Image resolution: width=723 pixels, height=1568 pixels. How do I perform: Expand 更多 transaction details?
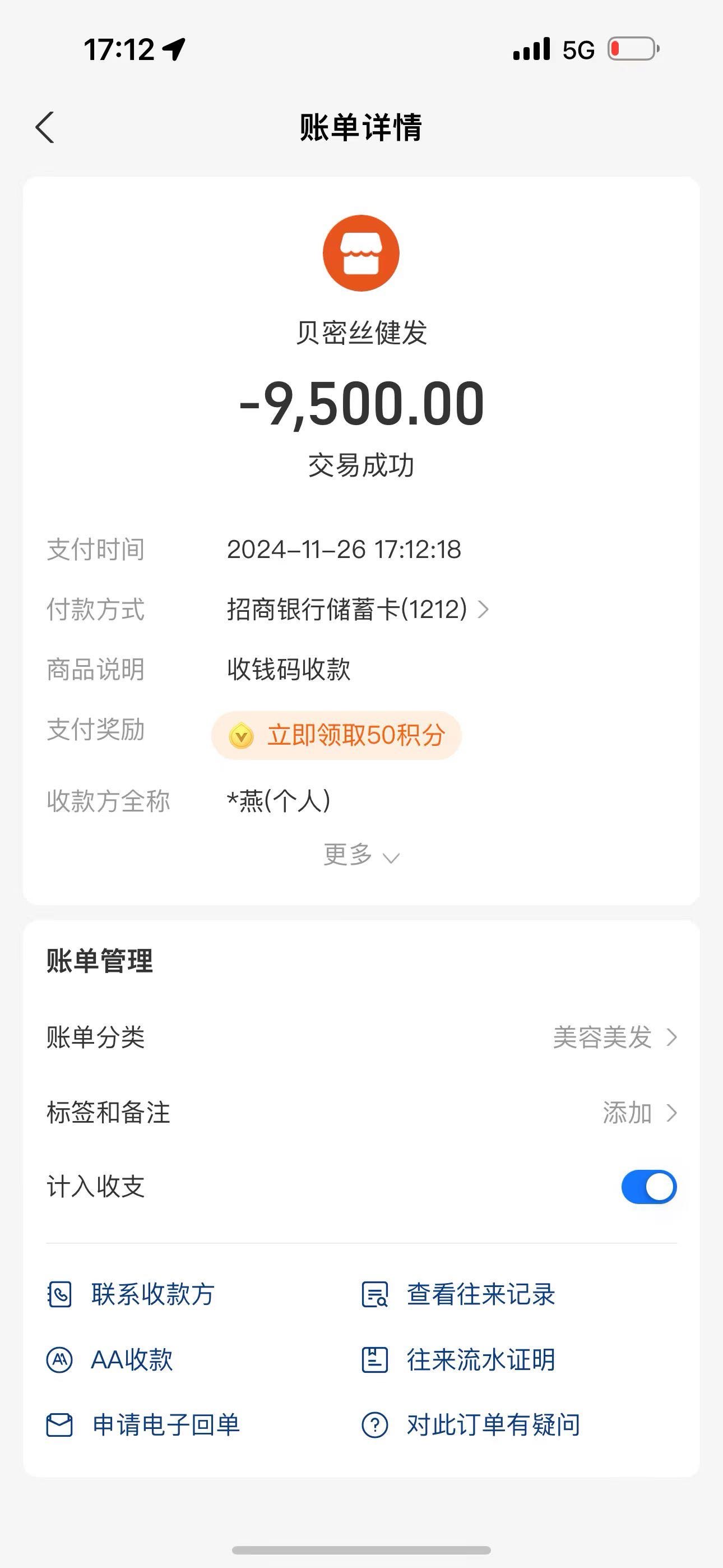click(x=361, y=855)
